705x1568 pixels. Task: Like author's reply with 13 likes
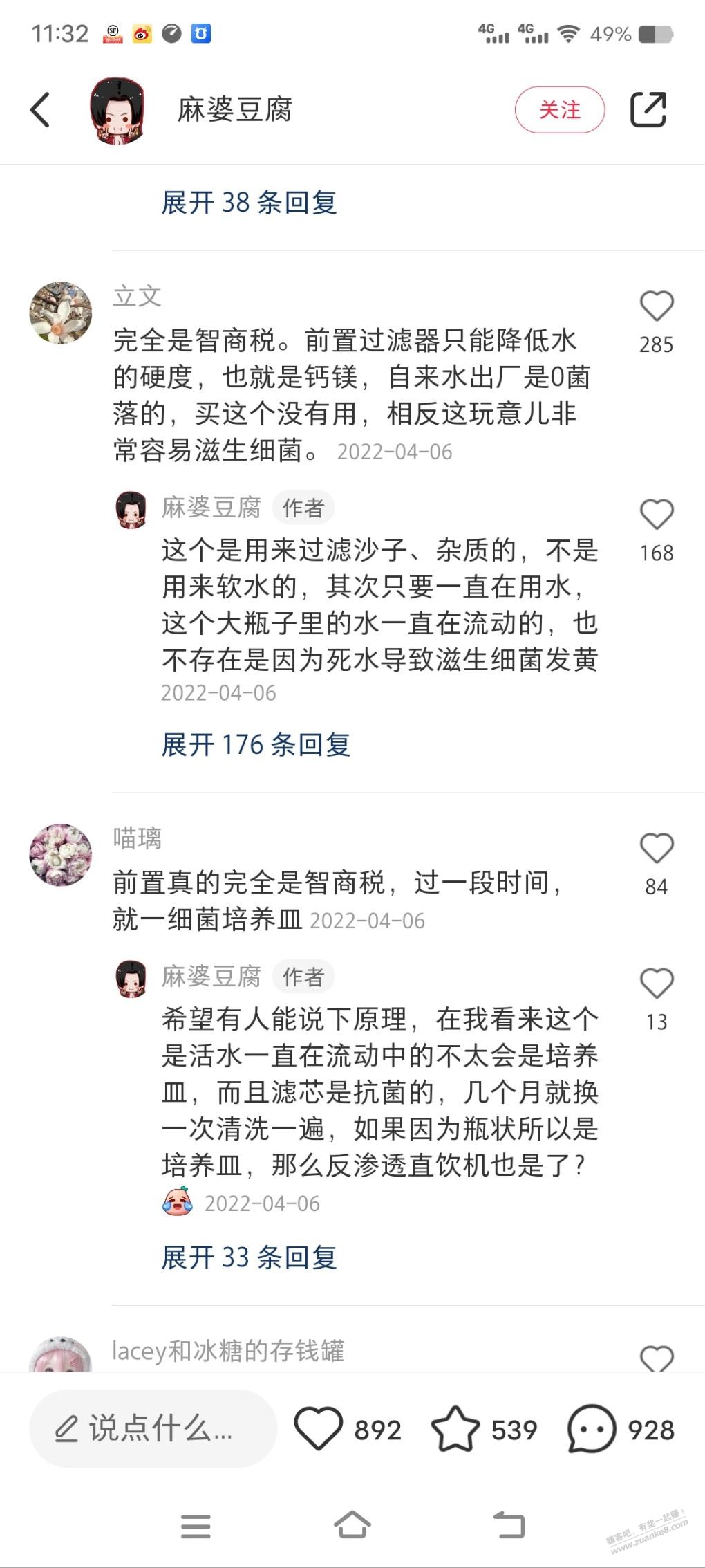pyautogui.click(x=656, y=984)
